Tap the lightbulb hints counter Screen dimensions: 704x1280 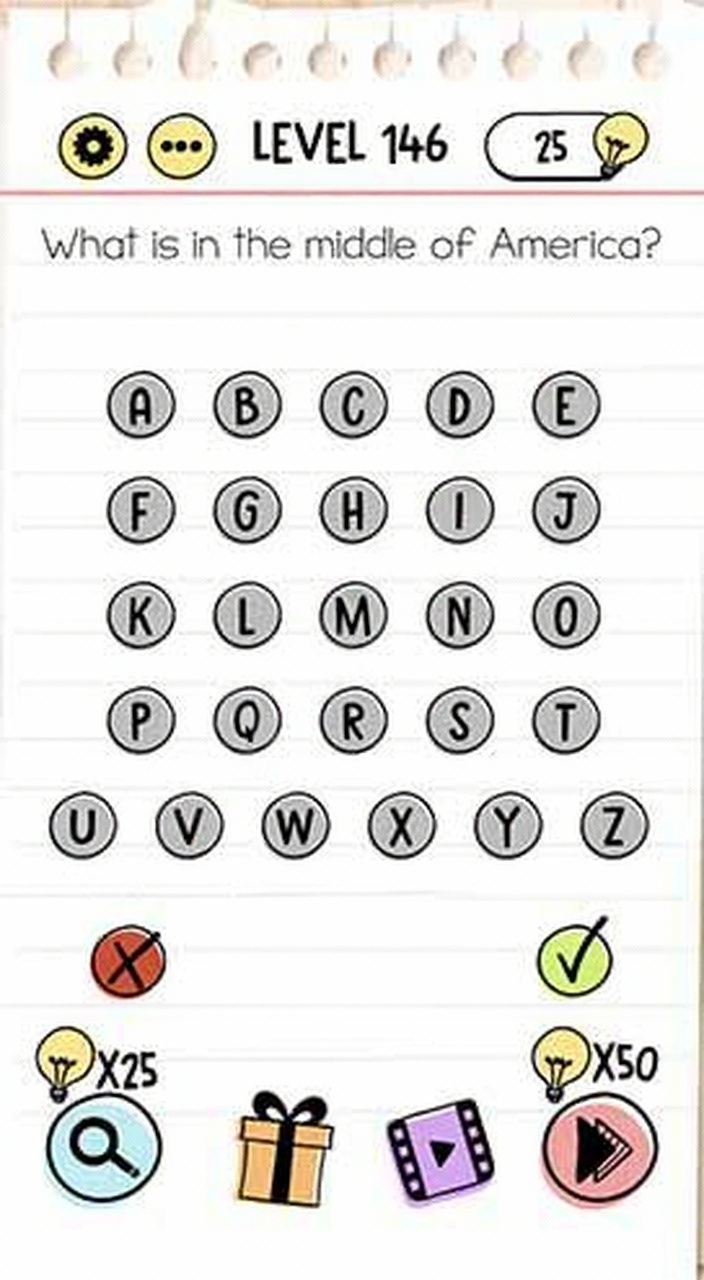(x=566, y=147)
